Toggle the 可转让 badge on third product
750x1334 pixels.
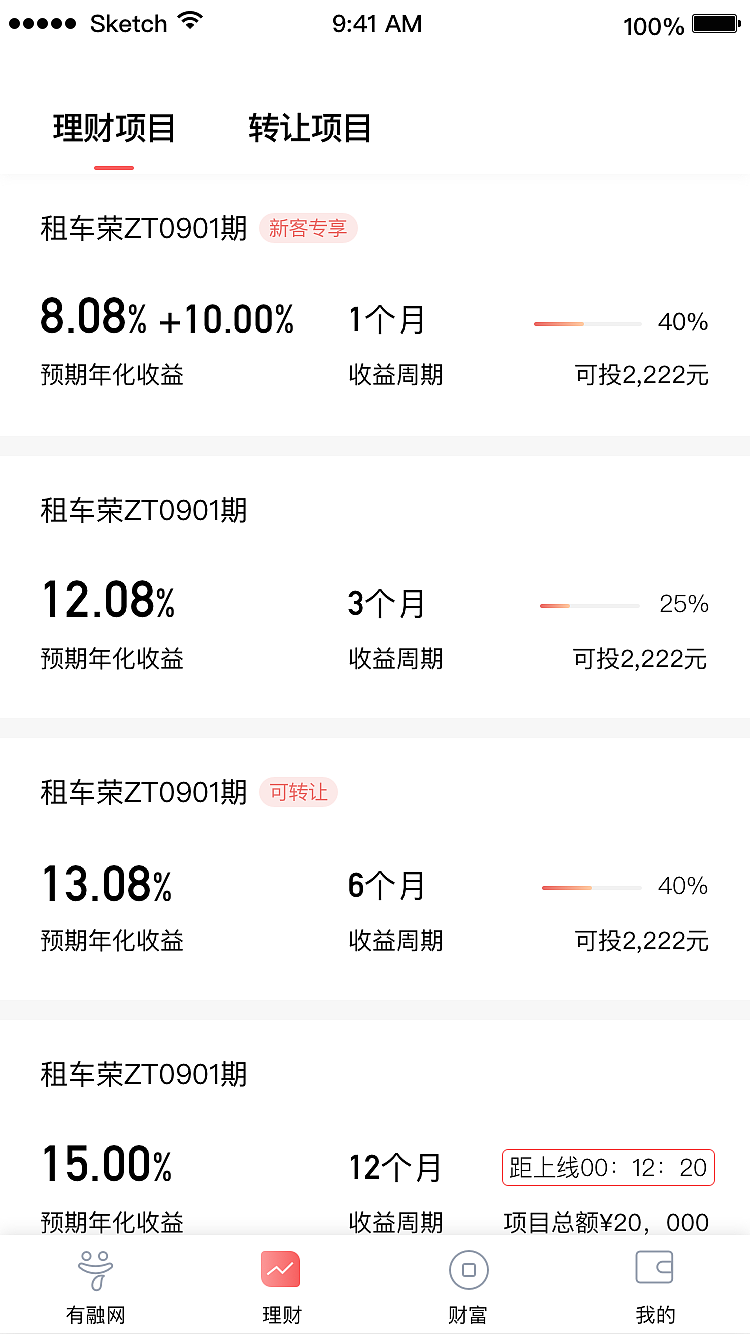tap(298, 792)
